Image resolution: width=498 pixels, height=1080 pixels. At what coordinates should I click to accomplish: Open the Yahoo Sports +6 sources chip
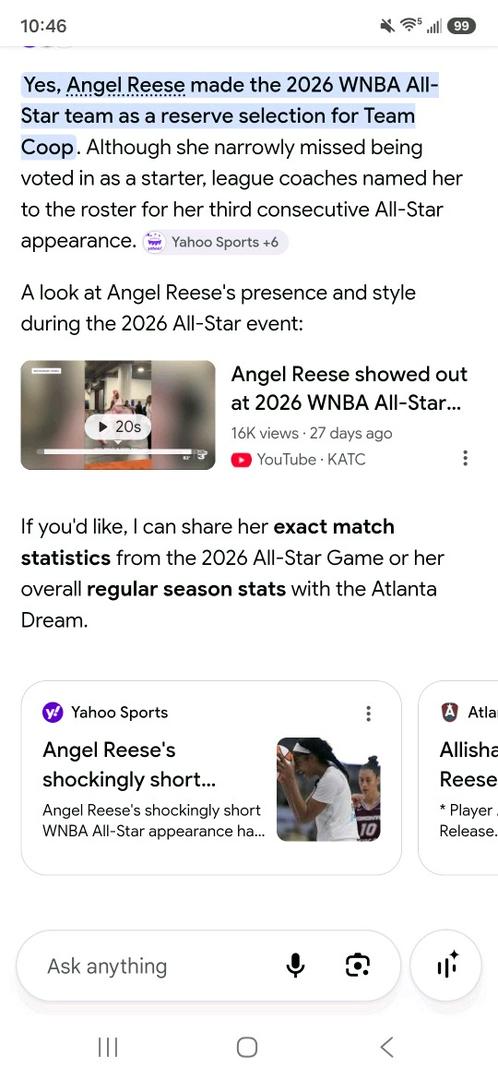point(215,242)
